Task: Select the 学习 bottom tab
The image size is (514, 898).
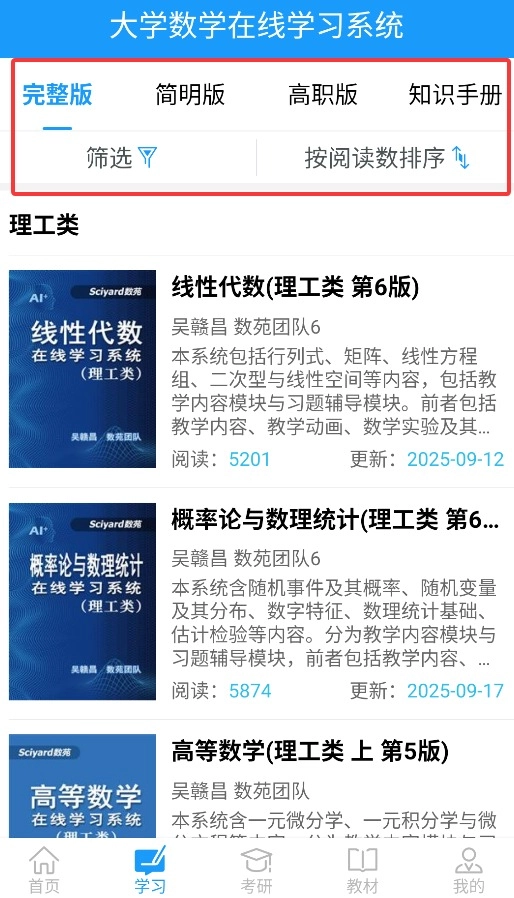Action: click(150, 869)
